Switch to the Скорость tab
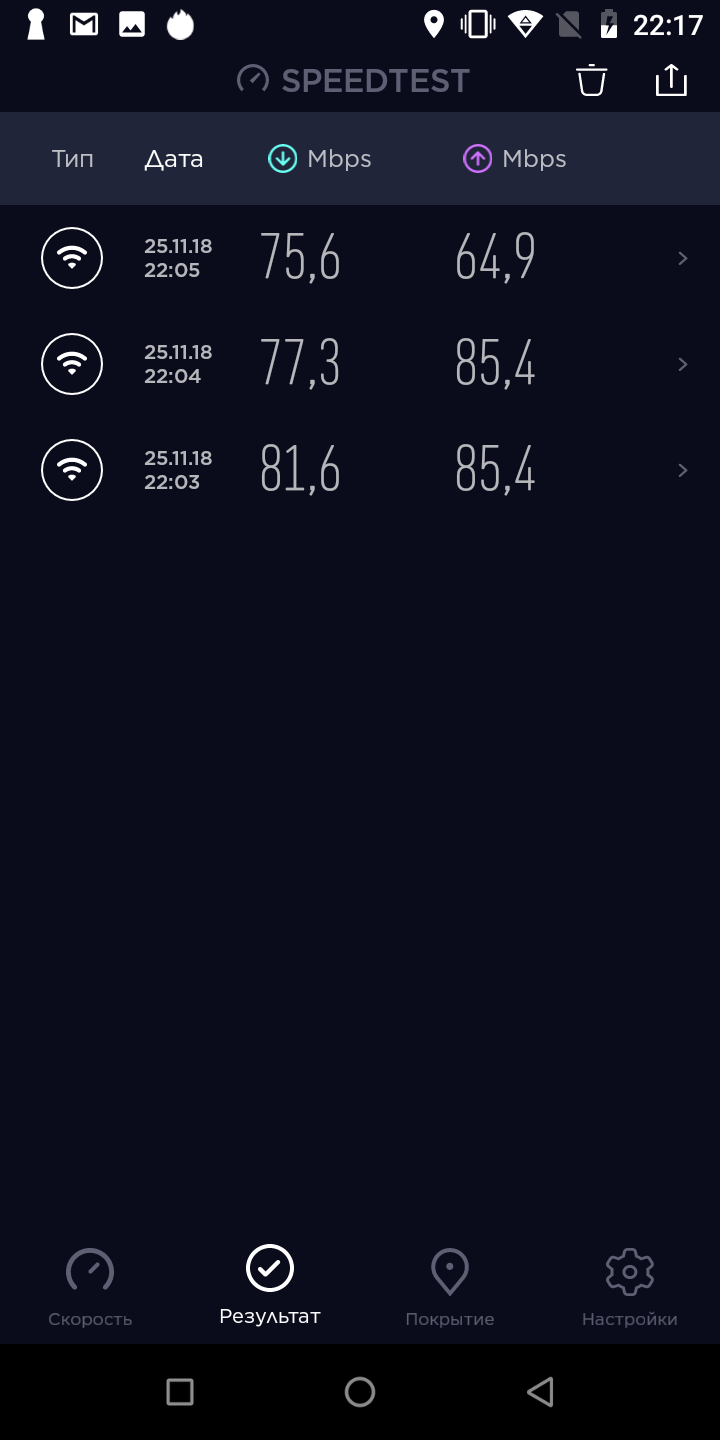Viewport: 720px width, 1440px height. 90,1288
